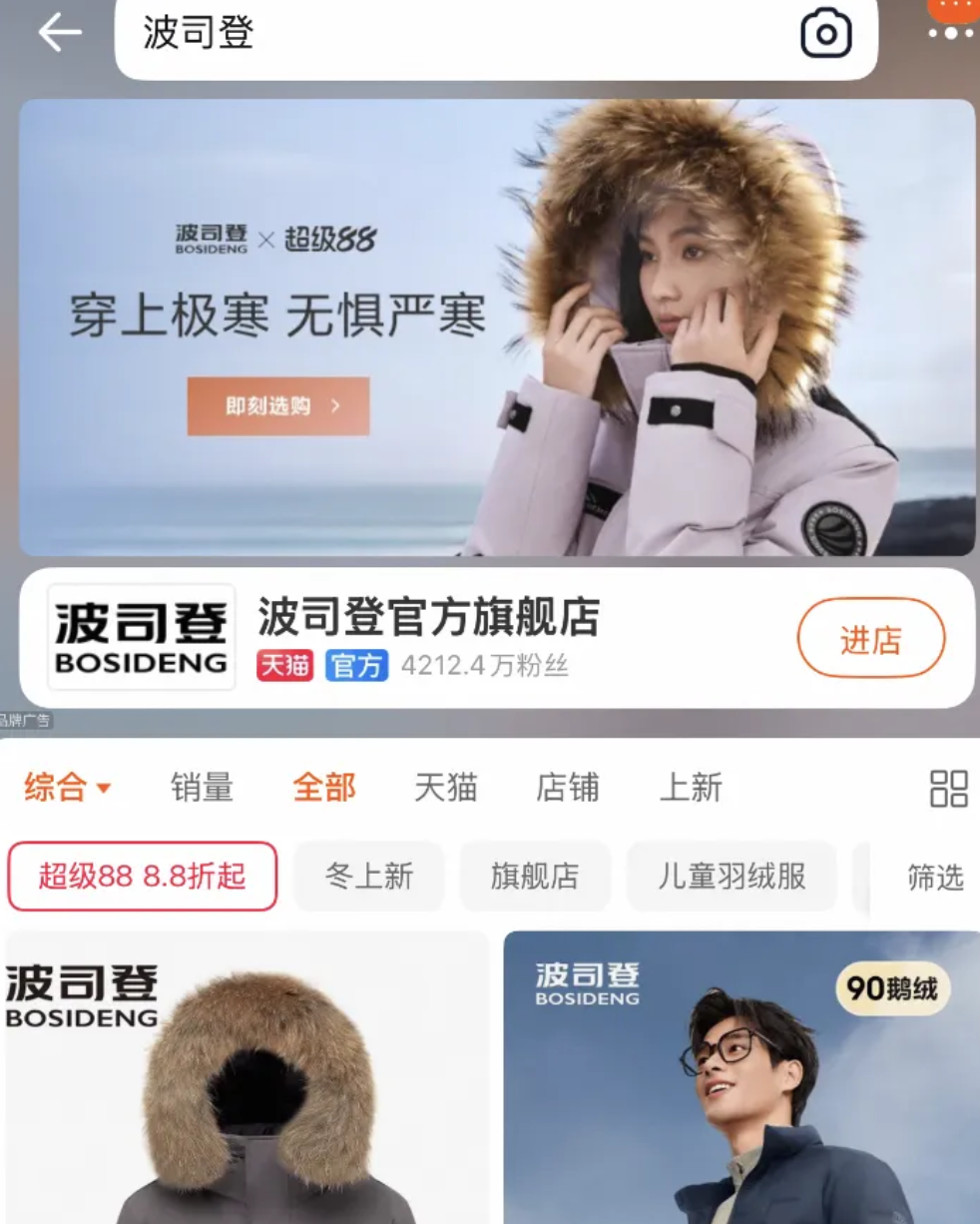980x1224 pixels.
Task: Select the 全部 tab
Action: [x=323, y=788]
